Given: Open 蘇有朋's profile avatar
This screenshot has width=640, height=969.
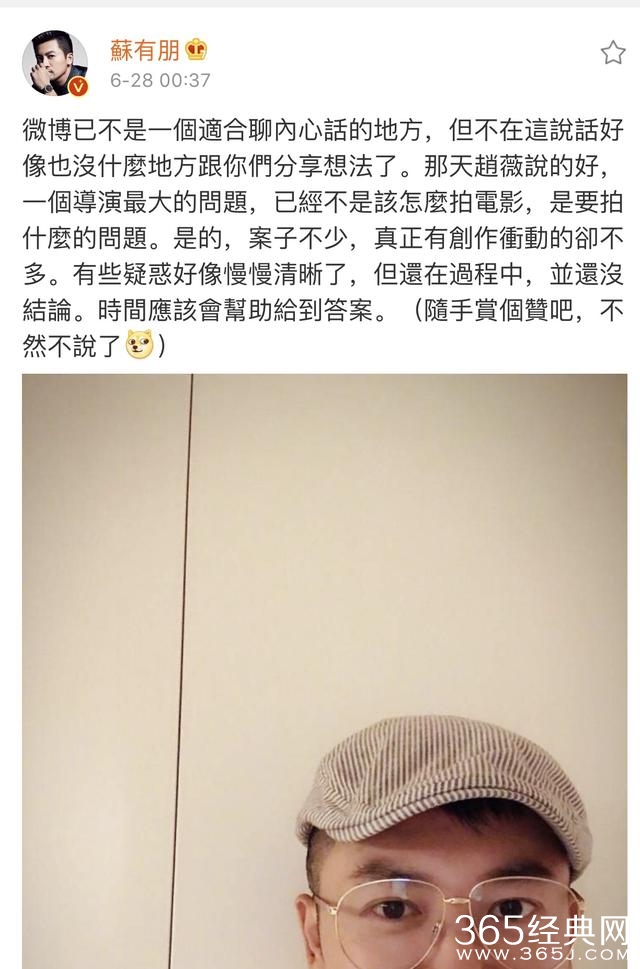Looking at the screenshot, I should pos(54,63).
